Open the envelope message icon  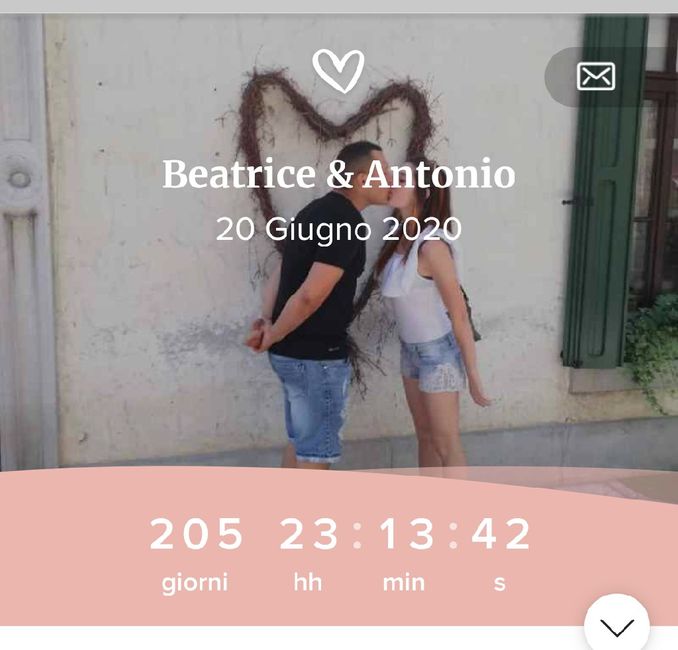coord(596,76)
